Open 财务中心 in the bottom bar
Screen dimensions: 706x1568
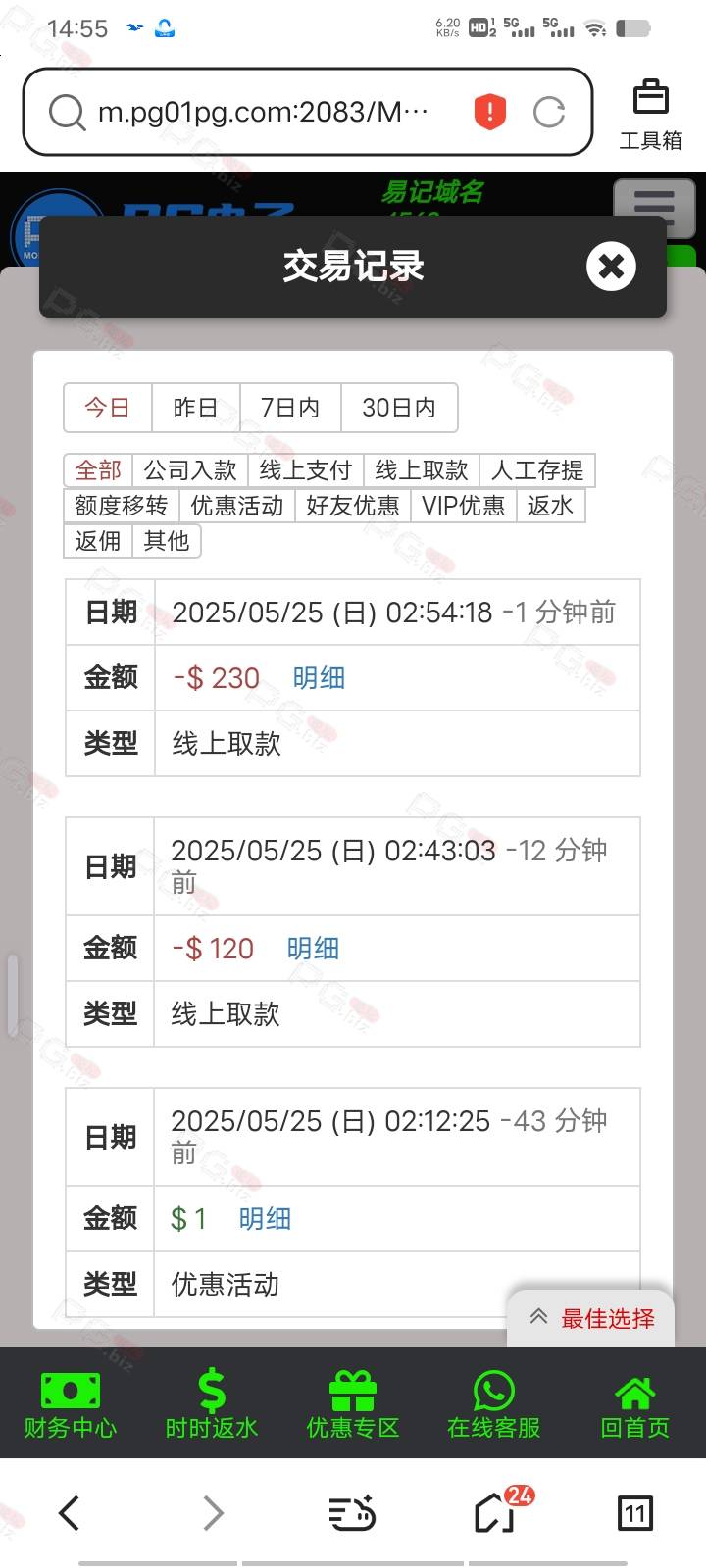(71, 1404)
